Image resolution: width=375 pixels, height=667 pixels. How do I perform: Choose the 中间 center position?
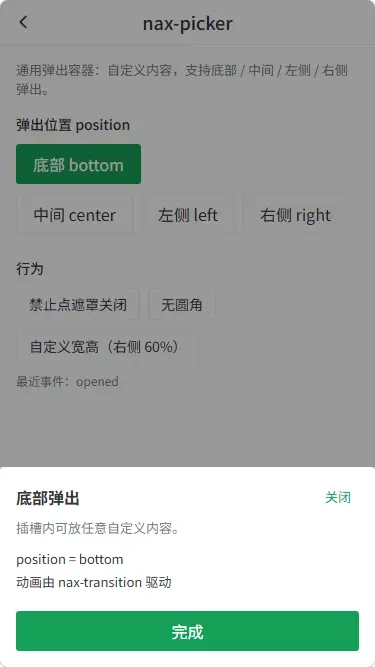(75, 215)
